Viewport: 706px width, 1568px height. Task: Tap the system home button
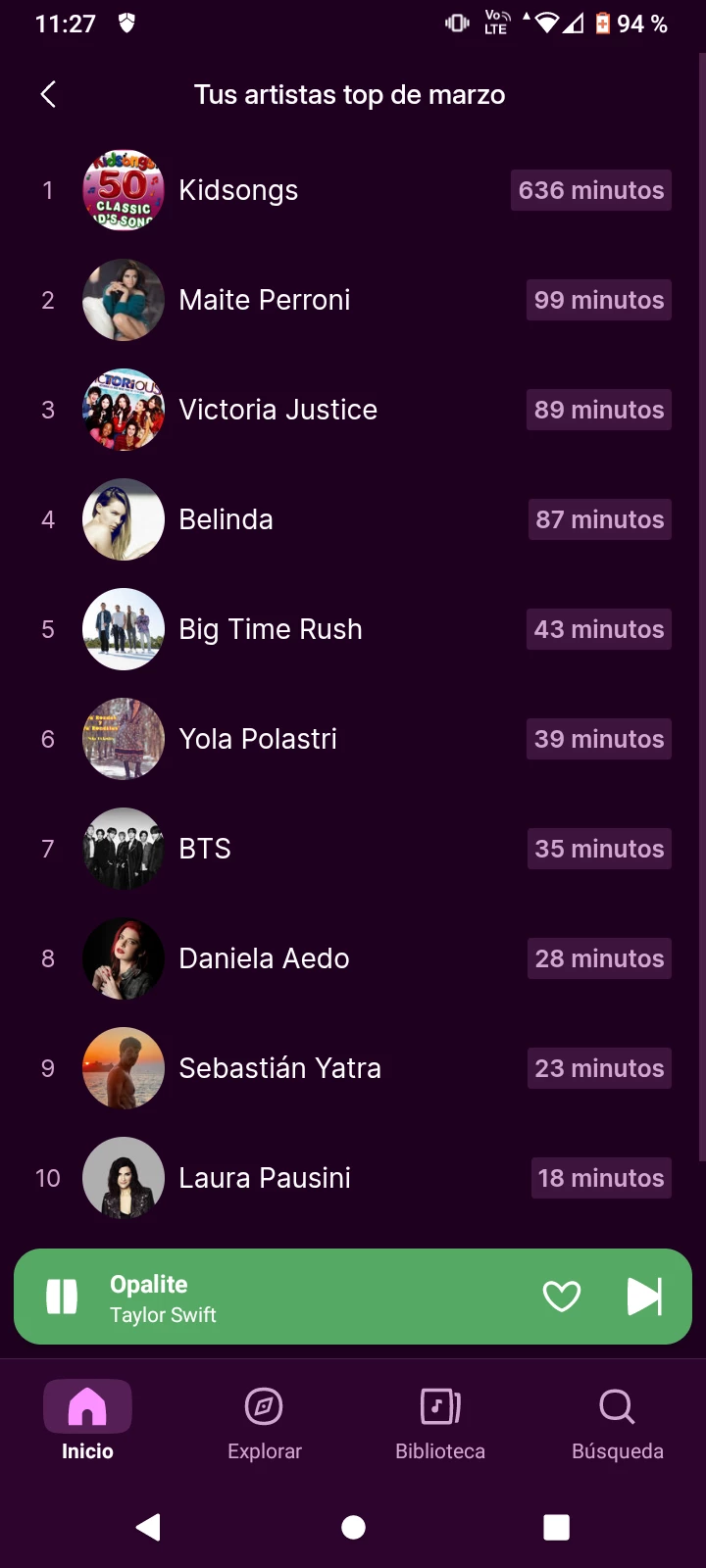click(x=353, y=1527)
